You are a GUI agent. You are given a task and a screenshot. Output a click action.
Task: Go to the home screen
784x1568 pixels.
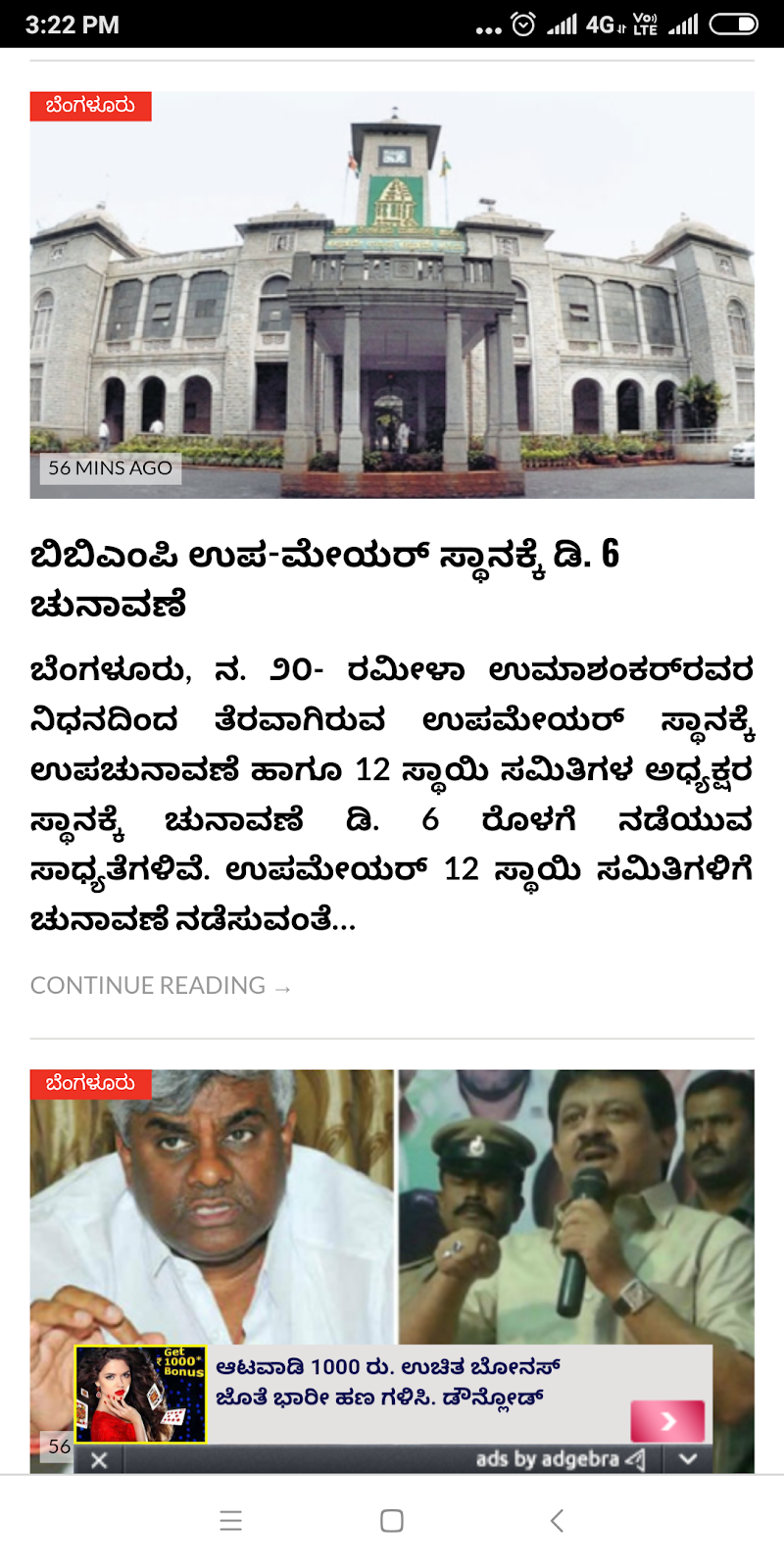392,1521
